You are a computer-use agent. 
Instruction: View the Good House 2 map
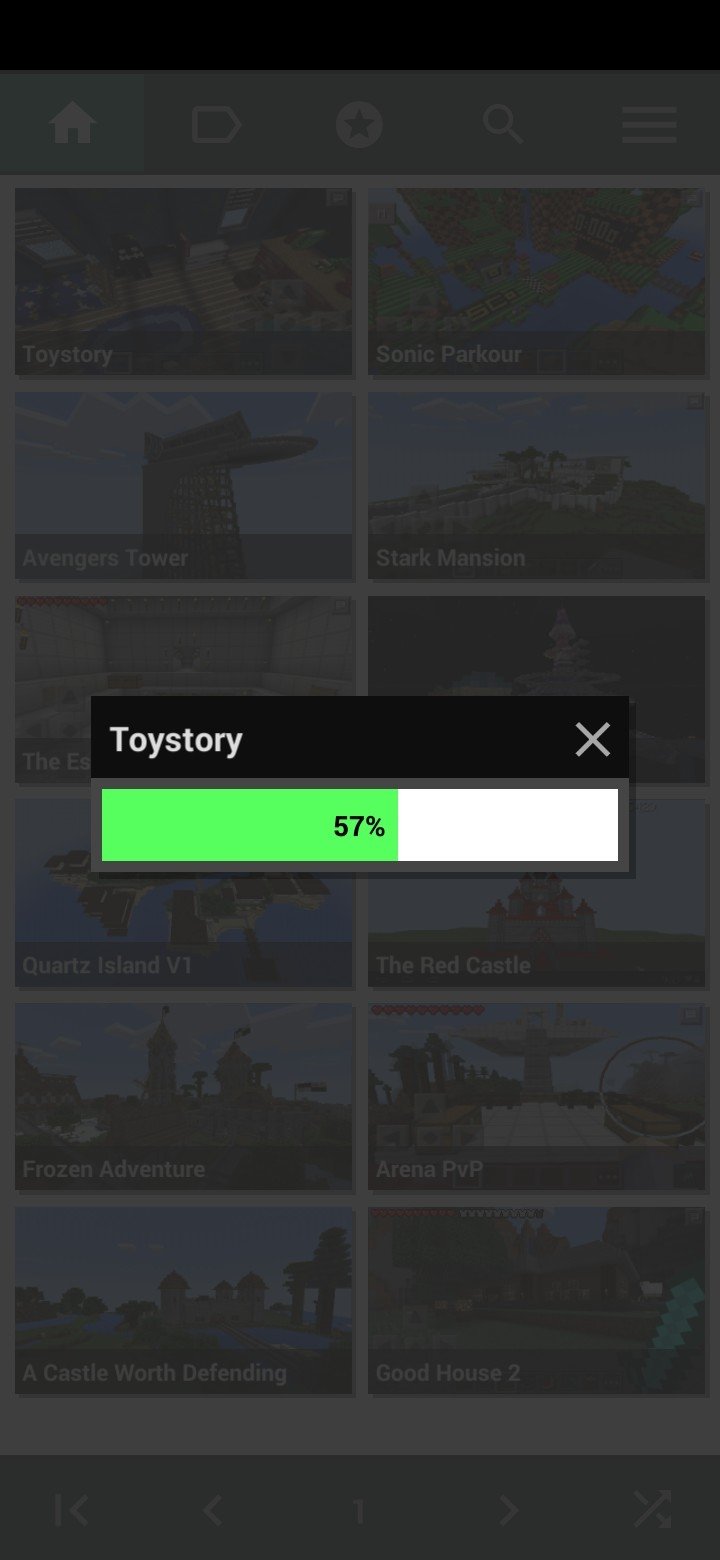[536, 1301]
